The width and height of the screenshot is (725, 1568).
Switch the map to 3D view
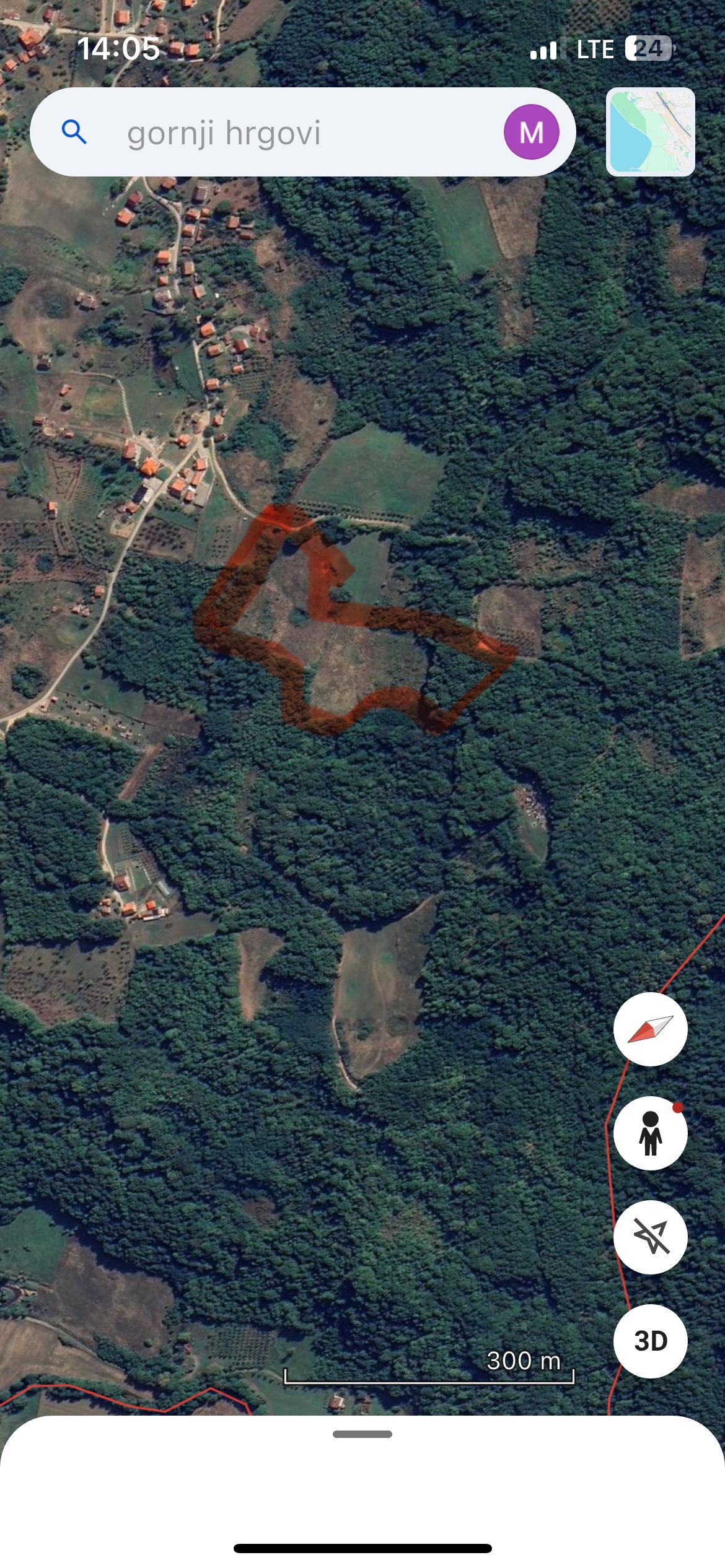tap(650, 1341)
